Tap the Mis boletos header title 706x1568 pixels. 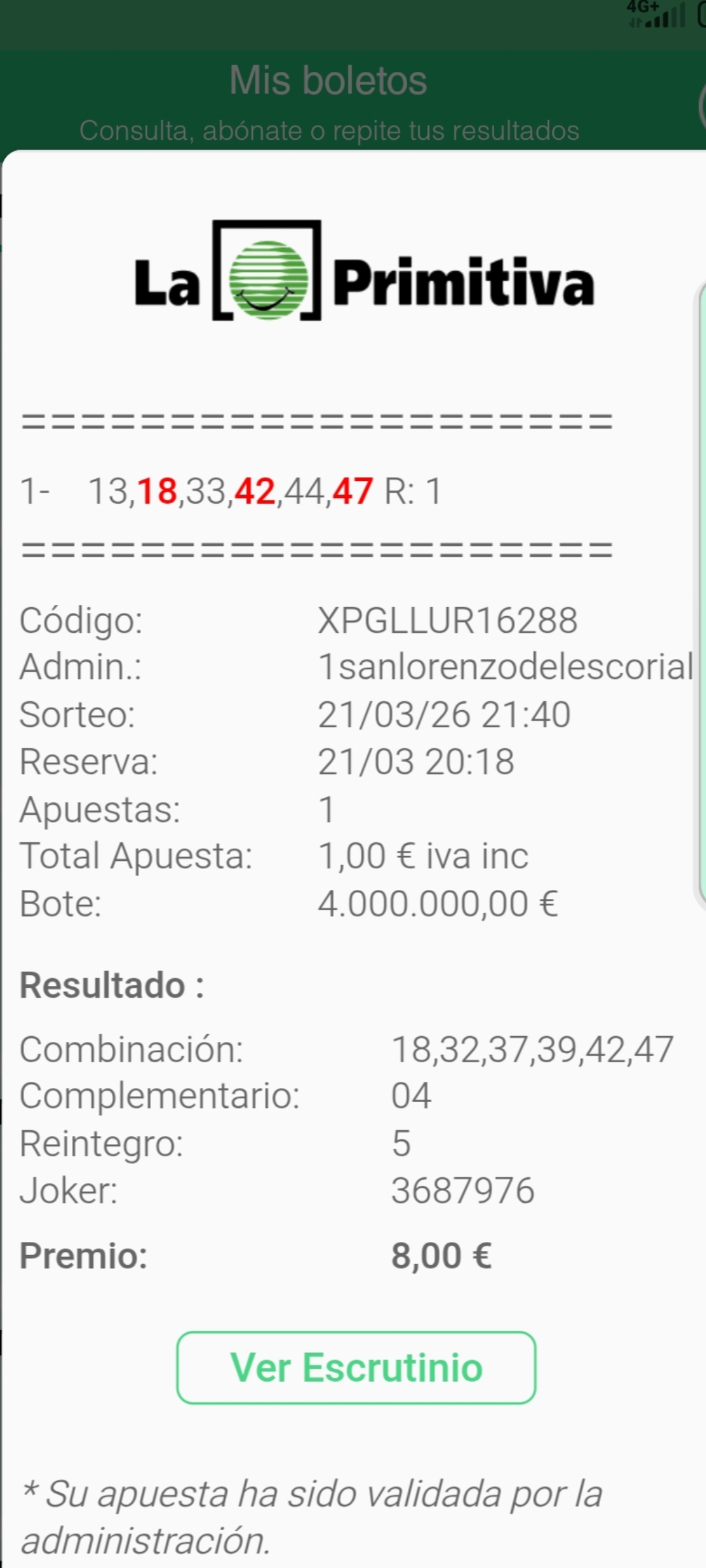[x=329, y=80]
